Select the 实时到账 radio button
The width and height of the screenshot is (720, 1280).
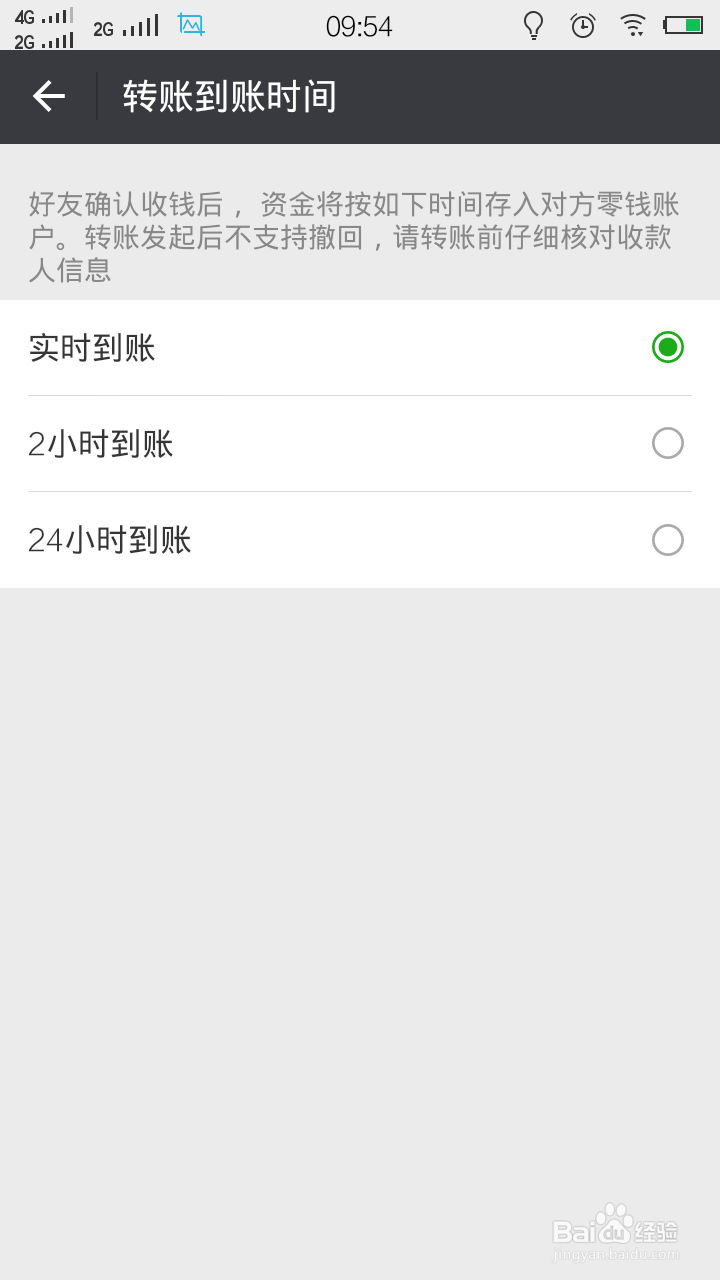(x=667, y=347)
